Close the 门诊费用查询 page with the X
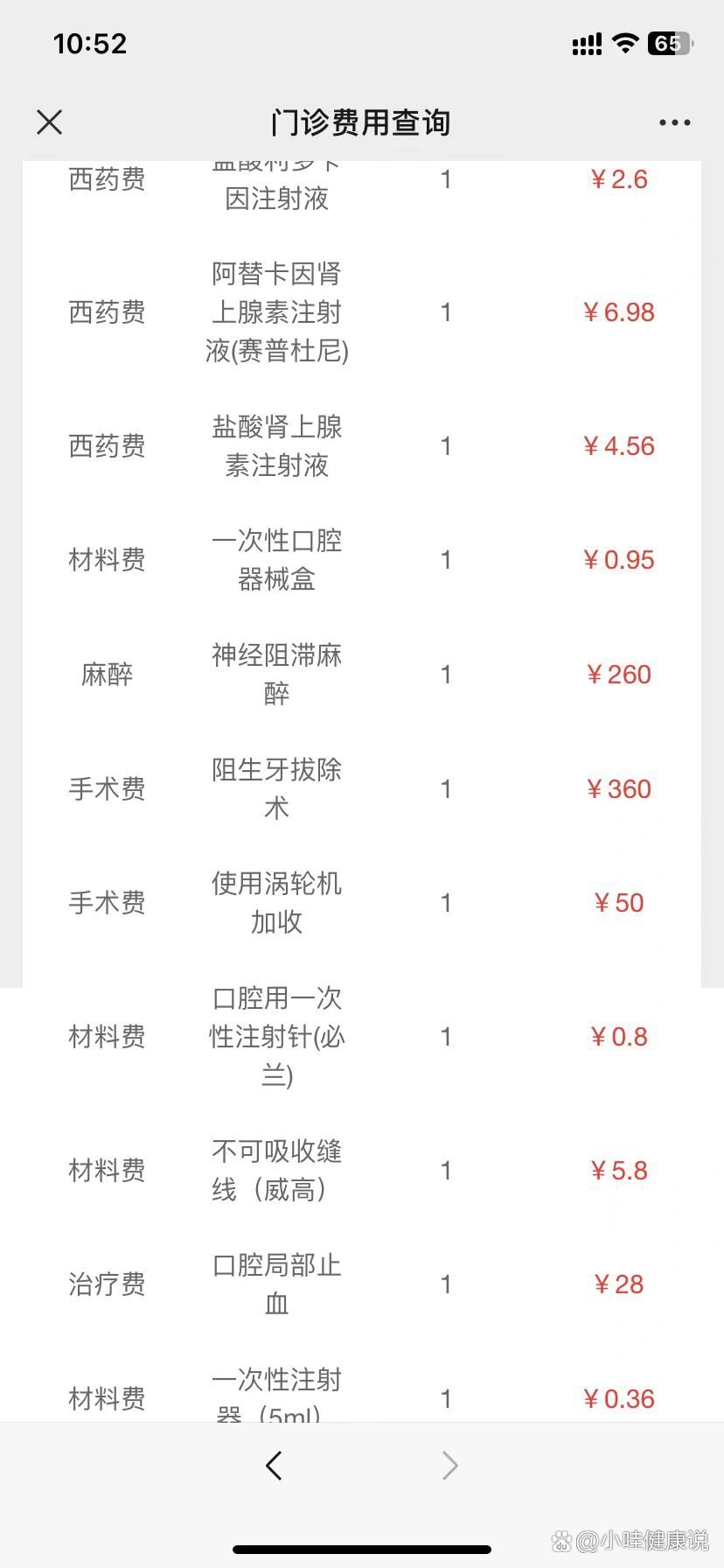Image resolution: width=724 pixels, height=1568 pixels. (49, 122)
